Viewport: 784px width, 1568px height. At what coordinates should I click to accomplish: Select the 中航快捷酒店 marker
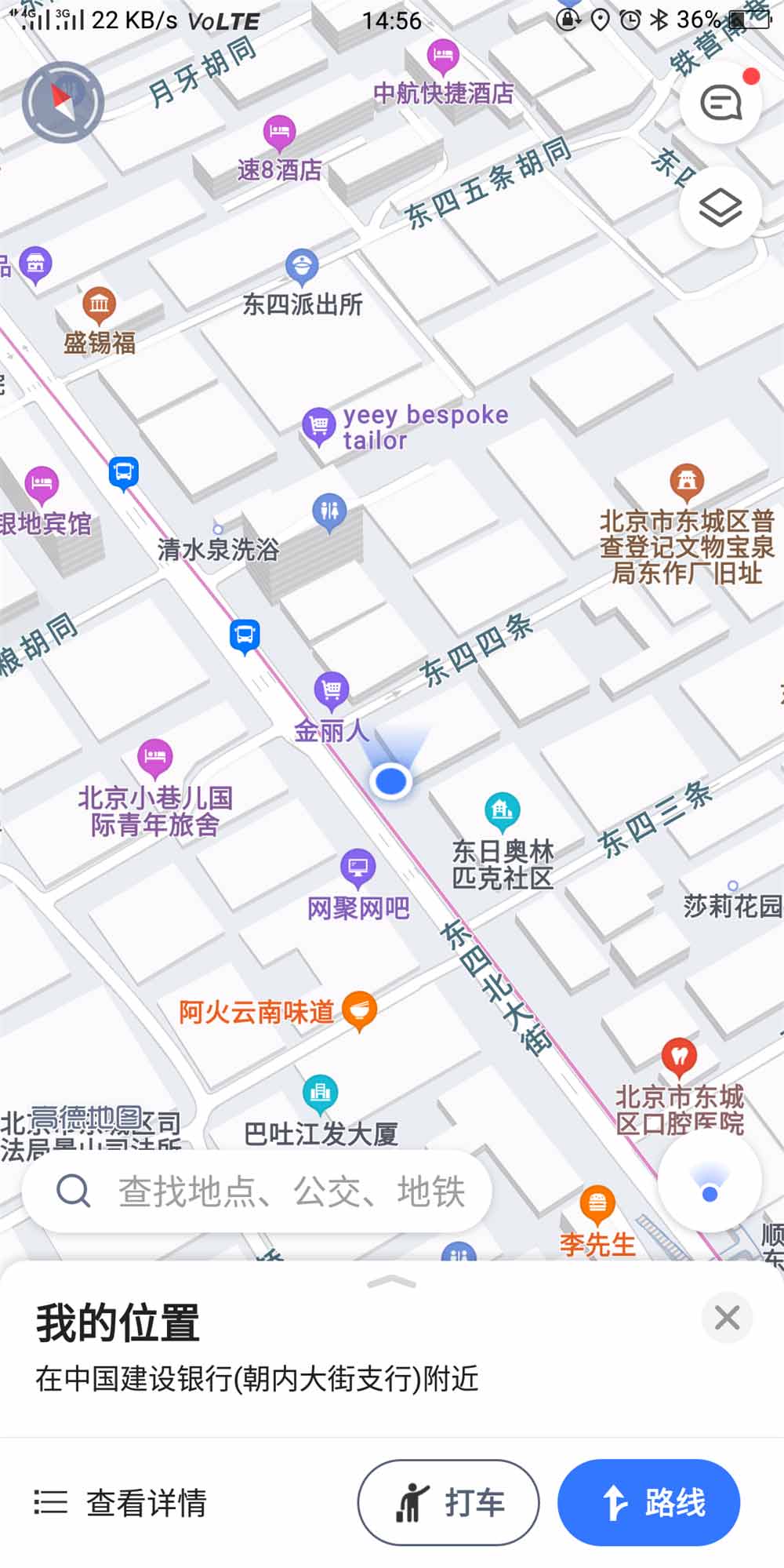click(443, 57)
